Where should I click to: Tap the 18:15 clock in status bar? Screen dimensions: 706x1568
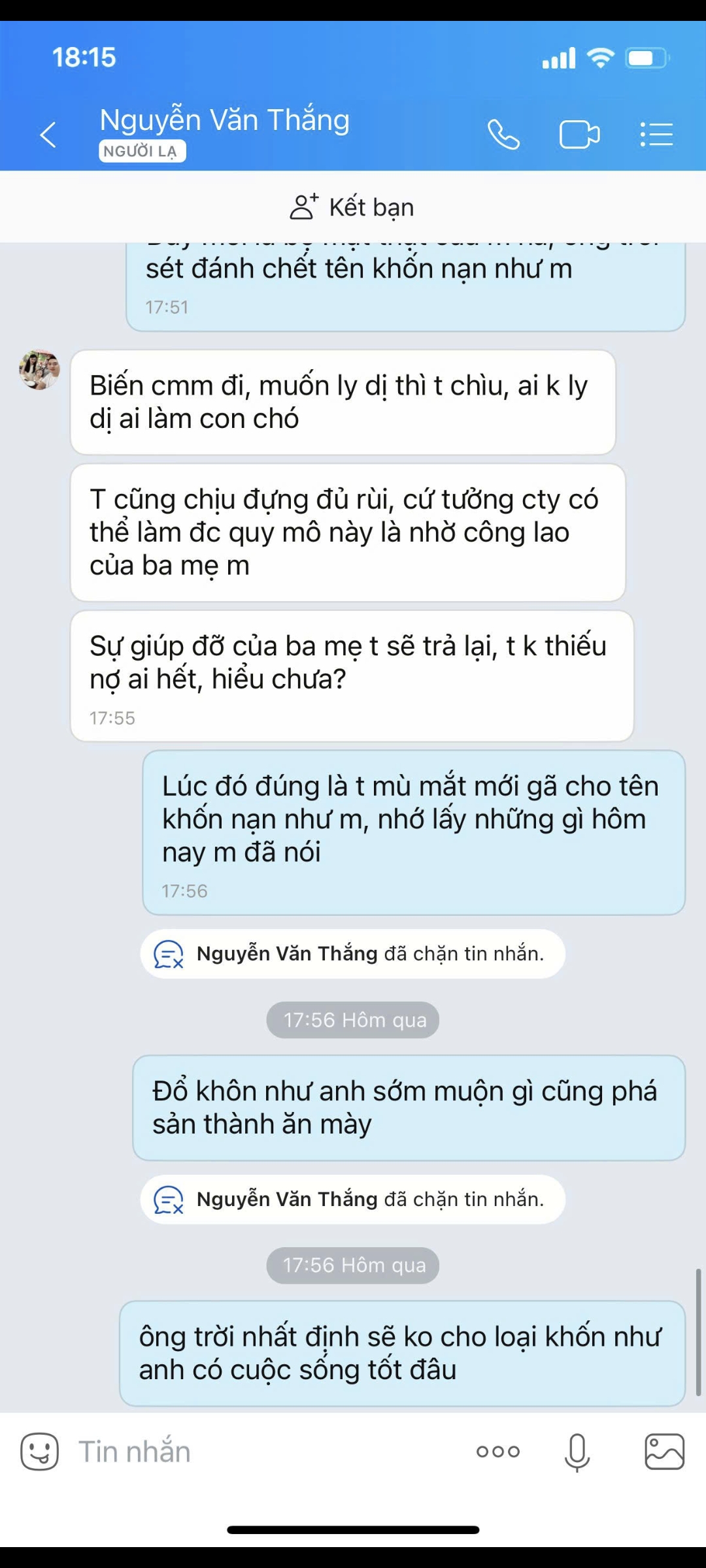84,57
